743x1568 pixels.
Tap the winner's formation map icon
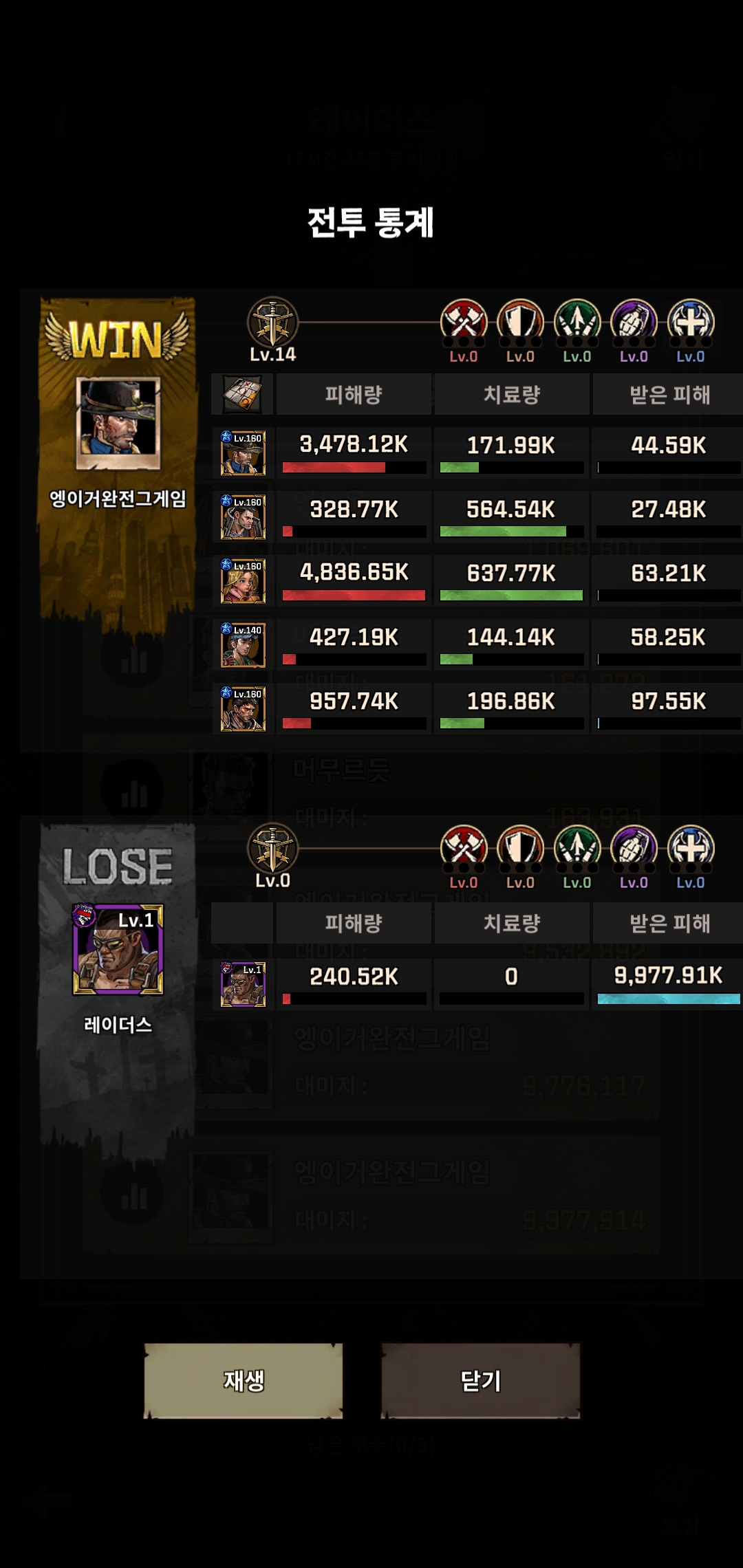point(243,394)
